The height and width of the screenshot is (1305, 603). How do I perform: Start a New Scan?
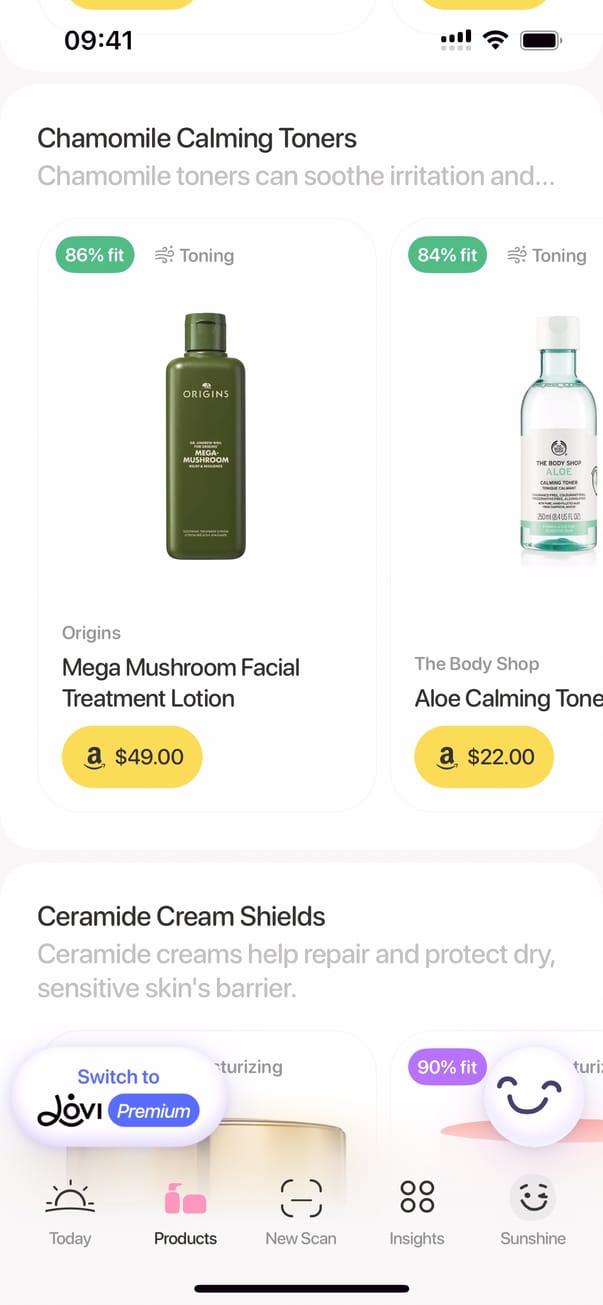pos(301,1212)
